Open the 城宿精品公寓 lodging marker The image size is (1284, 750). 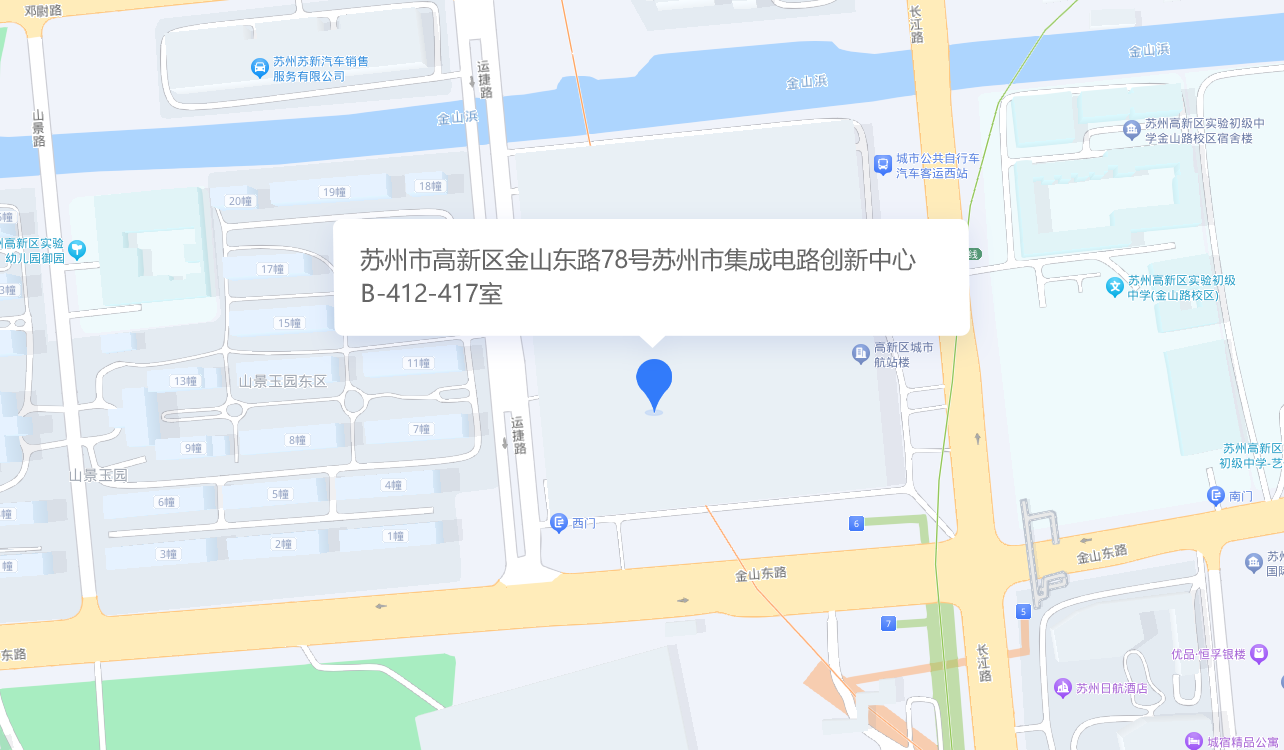pyautogui.click(x=1193, y=741)
